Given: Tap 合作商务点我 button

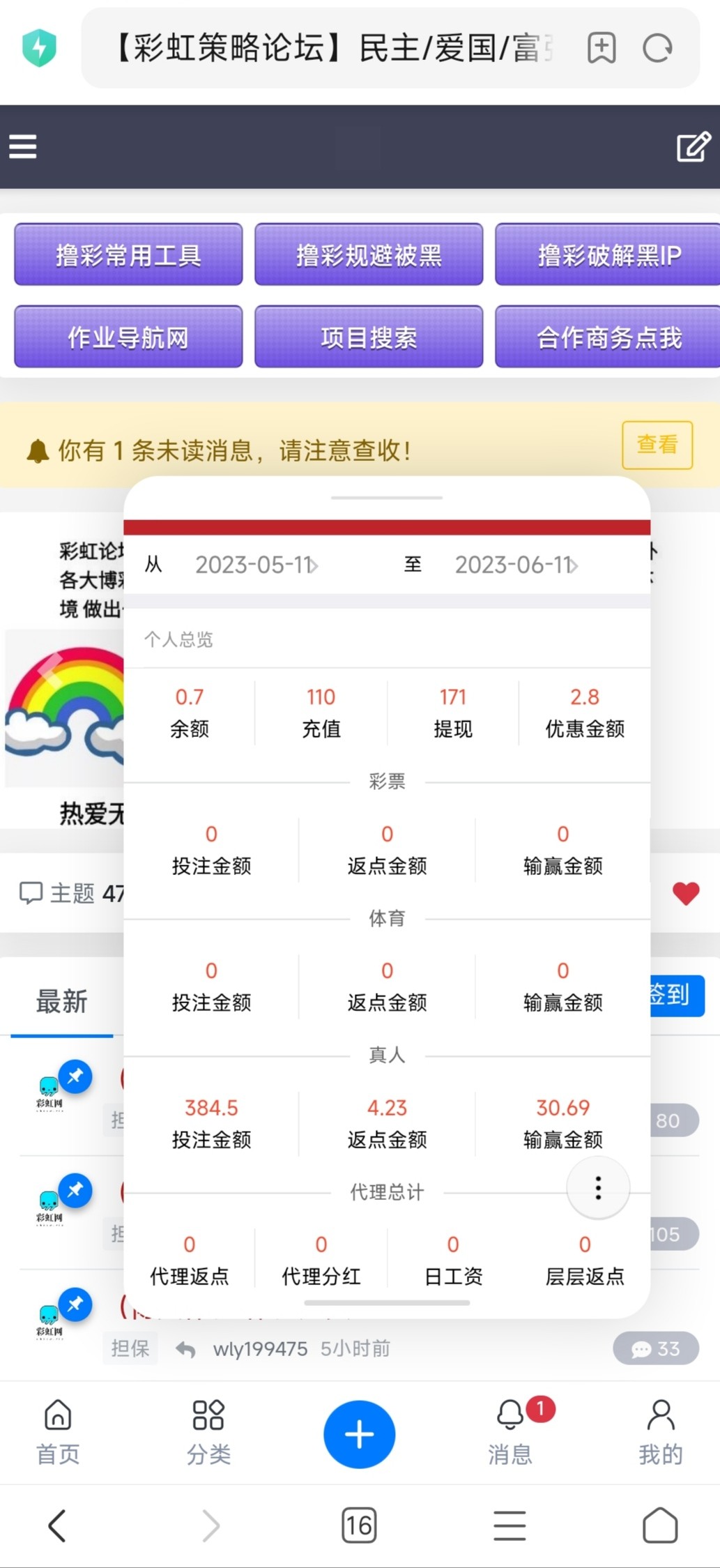Looking at the screenshot, I should click(x=608, y=337).
